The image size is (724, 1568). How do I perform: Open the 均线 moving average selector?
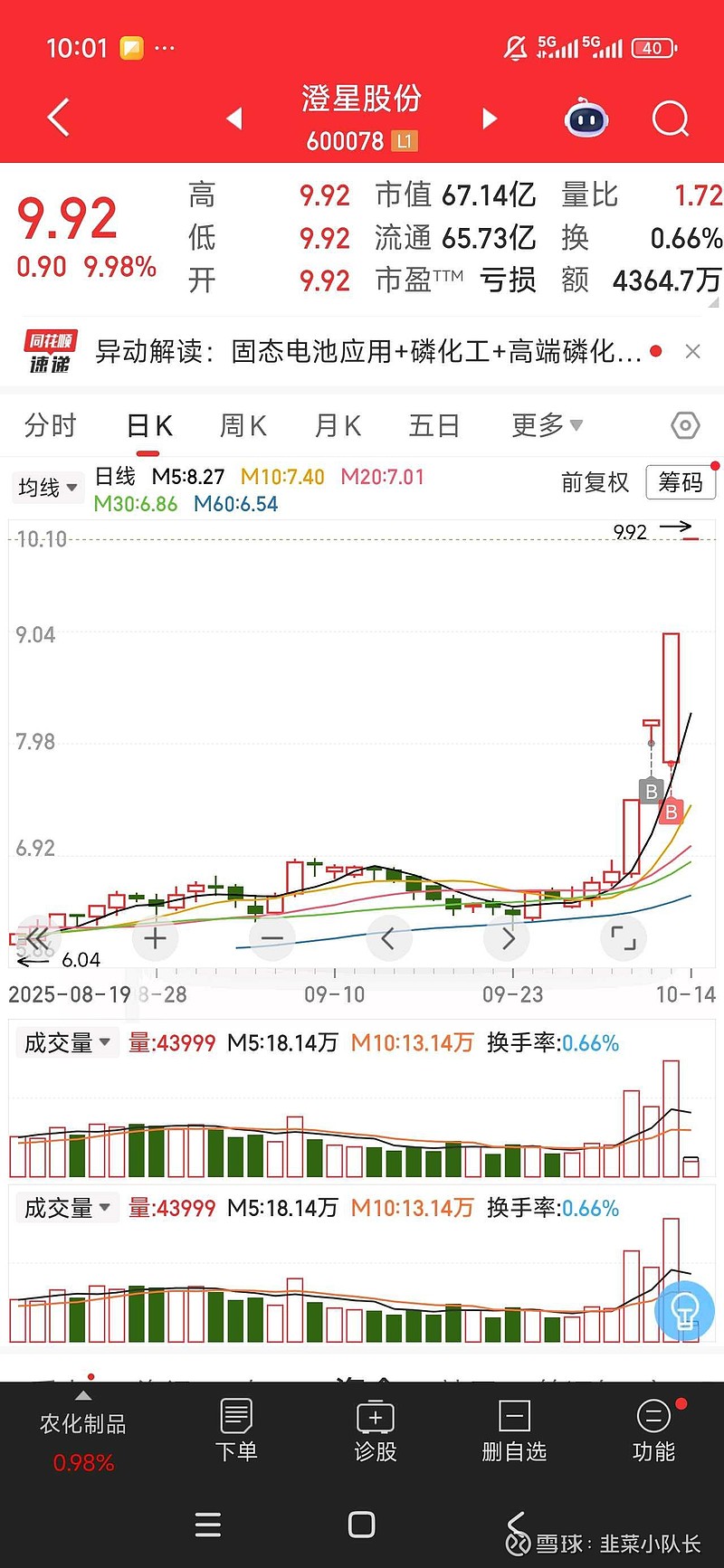coord(47,488)
